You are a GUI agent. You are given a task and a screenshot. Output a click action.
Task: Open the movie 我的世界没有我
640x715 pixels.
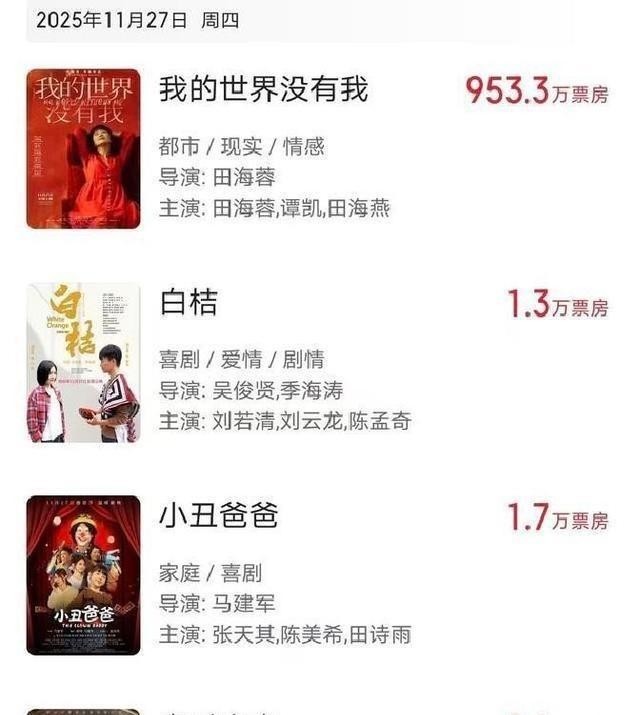263,90
